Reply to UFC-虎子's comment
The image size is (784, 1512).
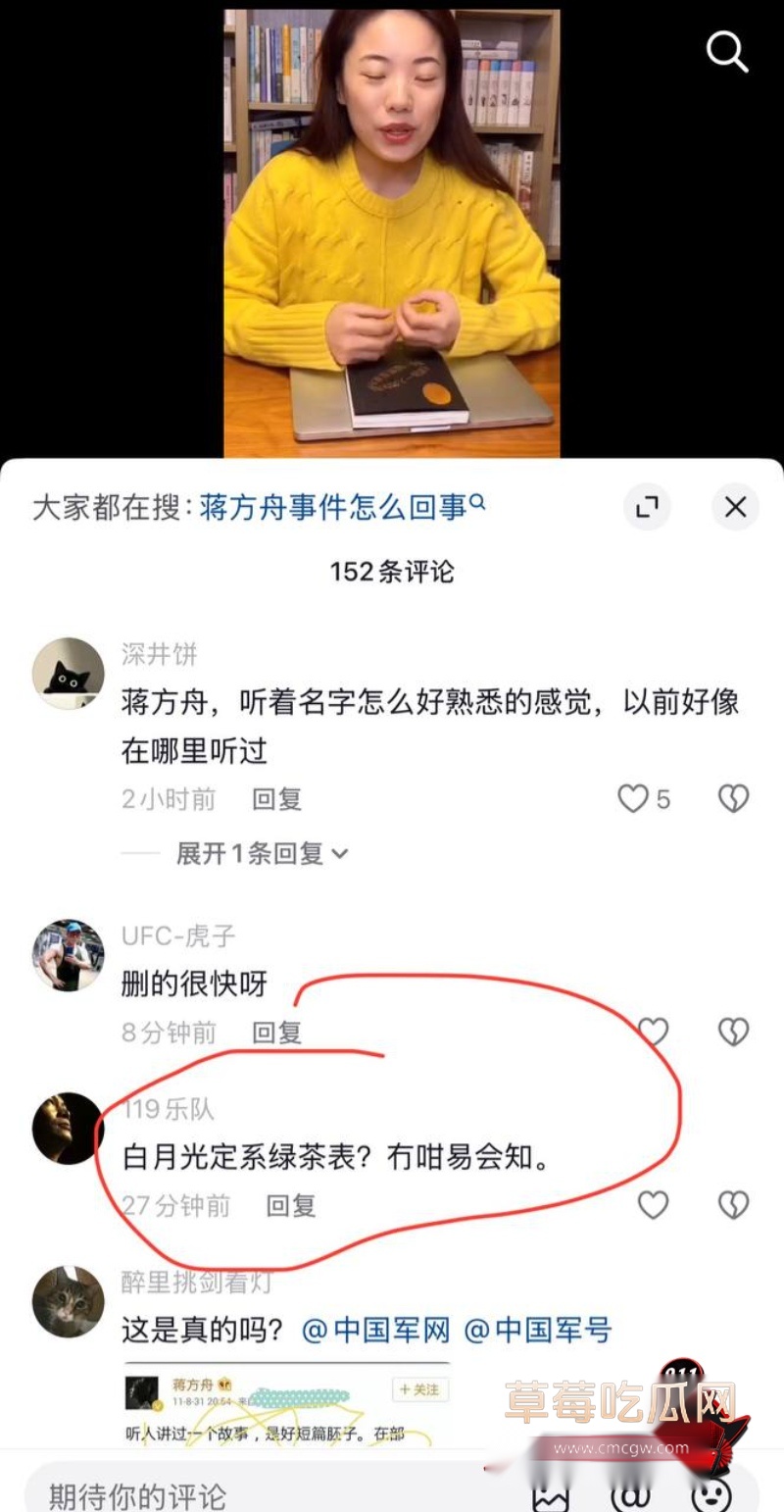276,1033
